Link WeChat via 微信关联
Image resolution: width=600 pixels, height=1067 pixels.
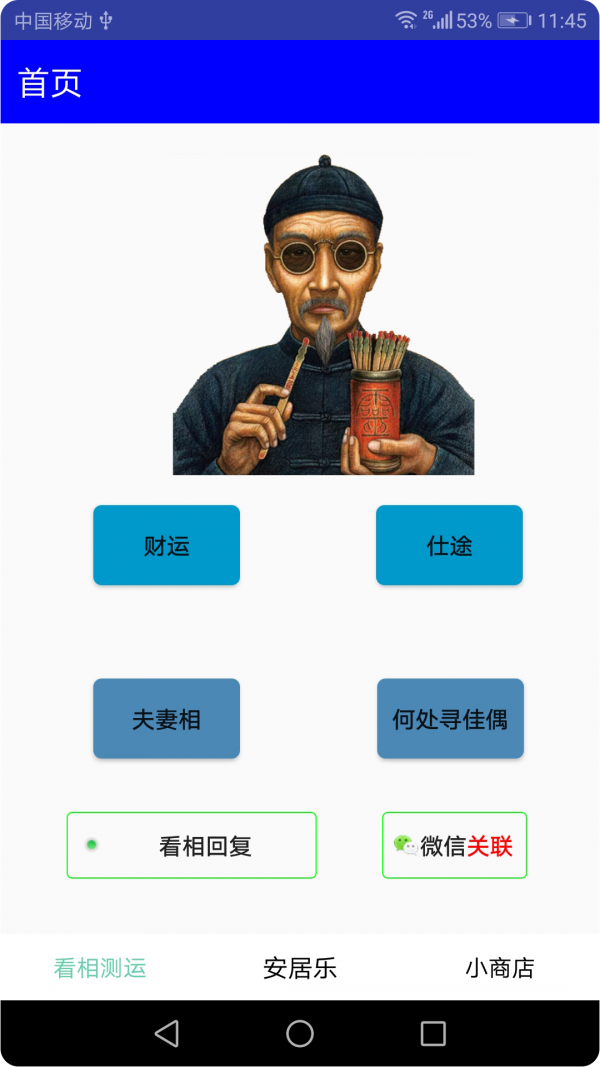[x=454, y=845]
